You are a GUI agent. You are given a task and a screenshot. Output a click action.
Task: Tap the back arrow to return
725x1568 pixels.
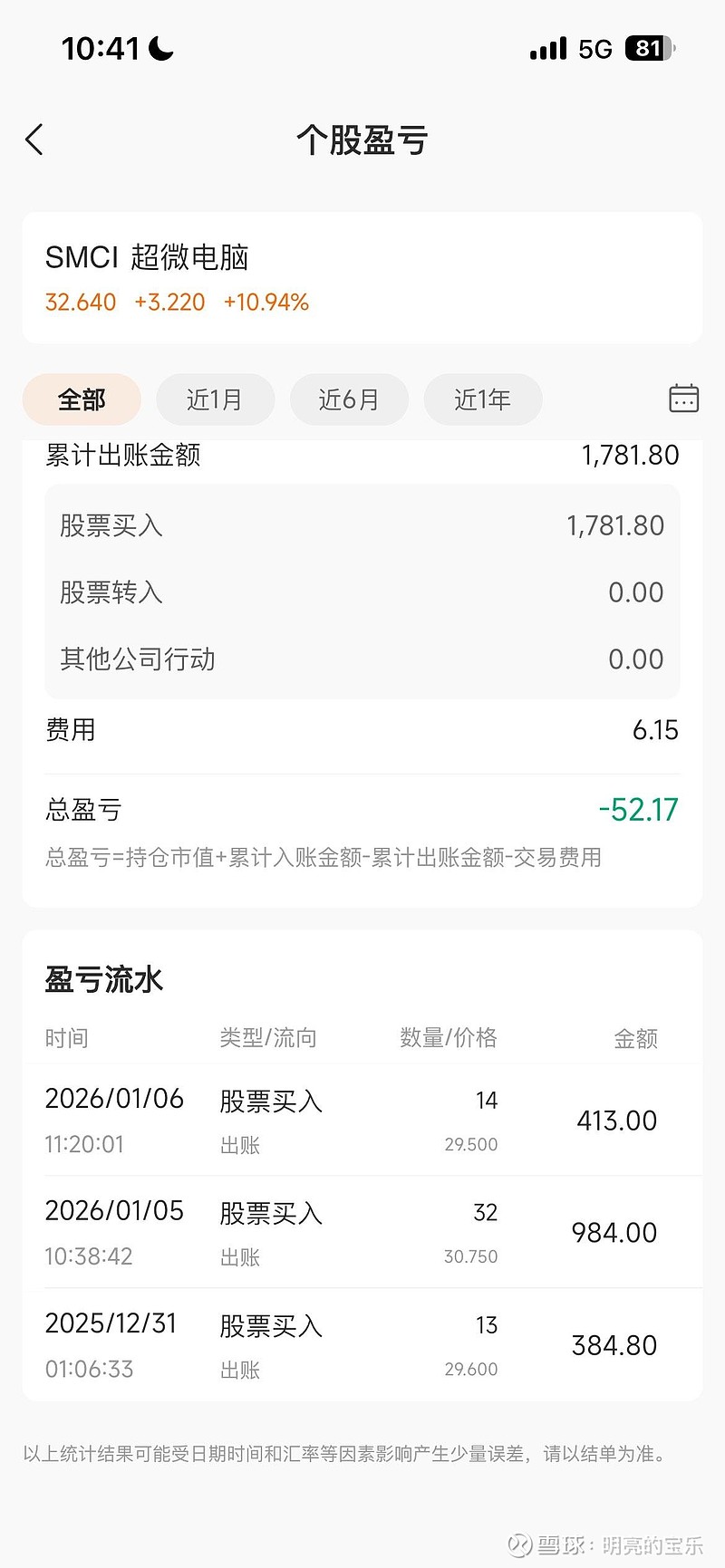[x=34, y=139]
